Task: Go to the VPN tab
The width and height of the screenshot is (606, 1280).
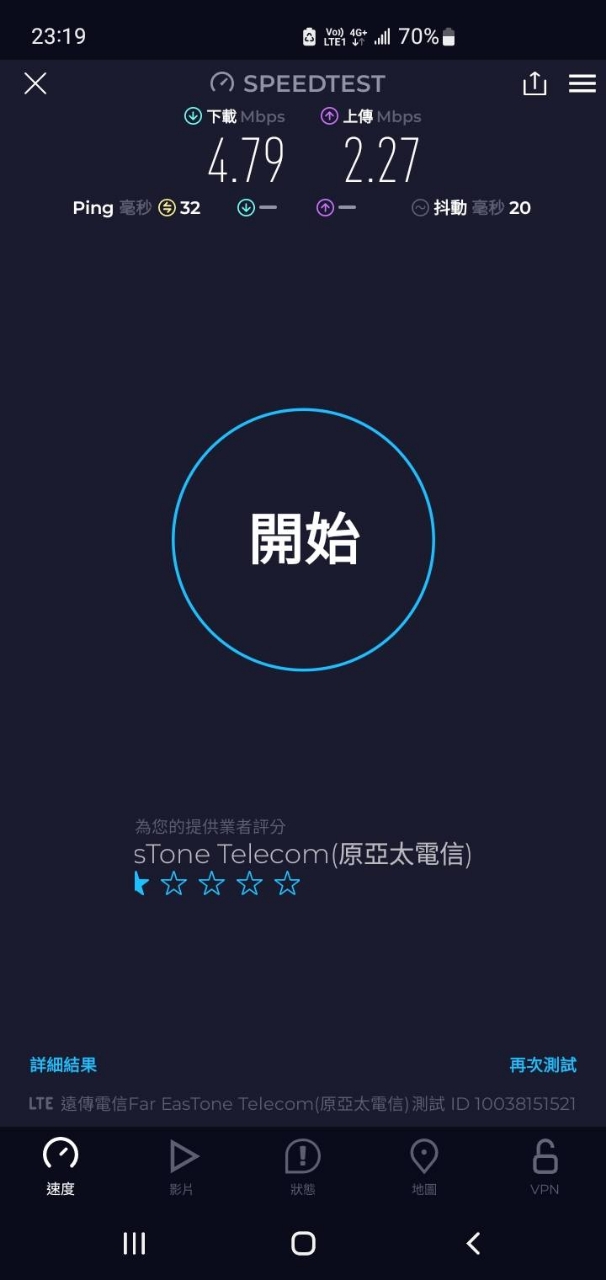Action: pos(545,1167)
